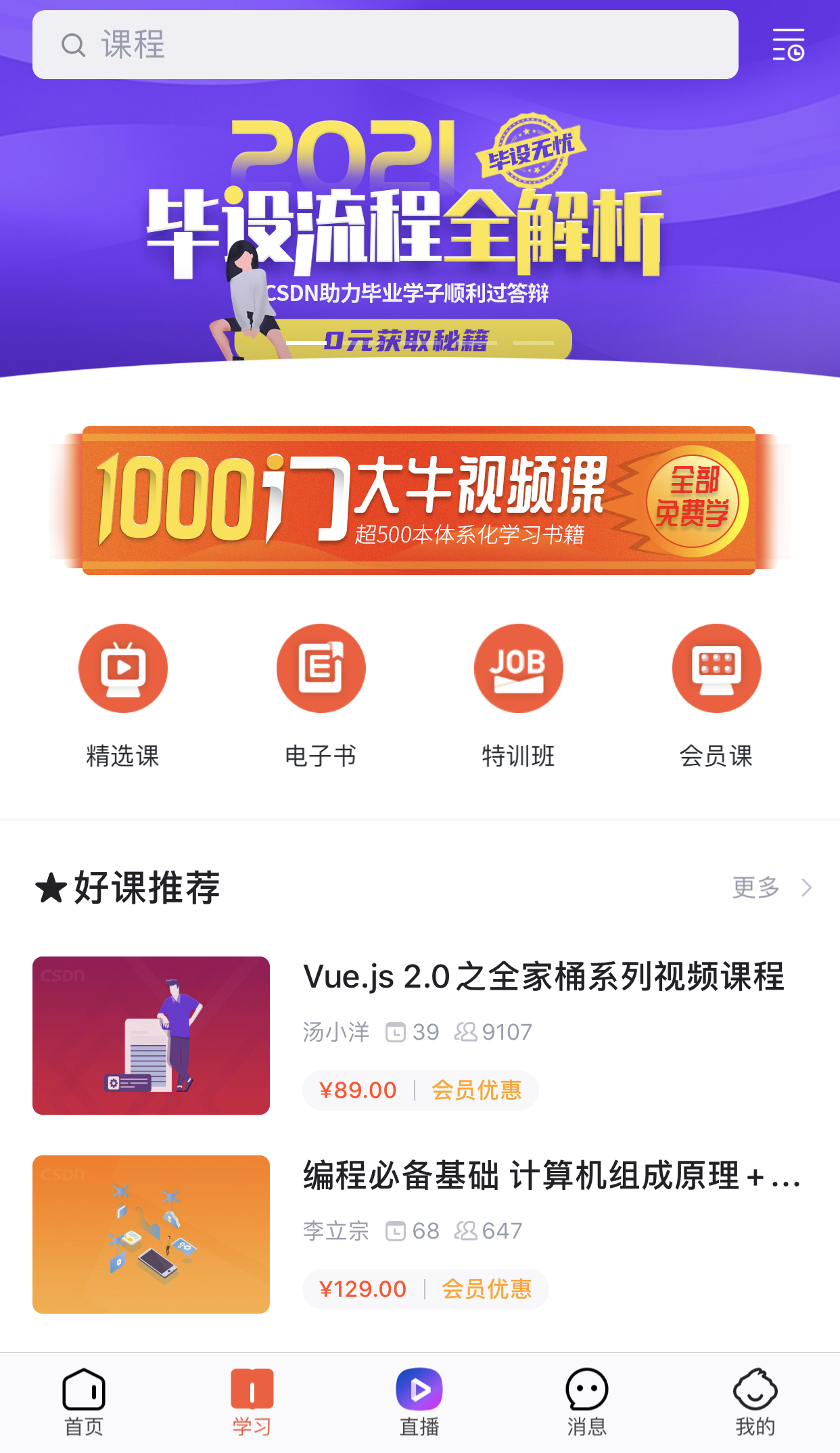This screenshot has width=840, height=1453.
Task: Select the 特训班 shortcut
Action: click(x=519, y=695)
